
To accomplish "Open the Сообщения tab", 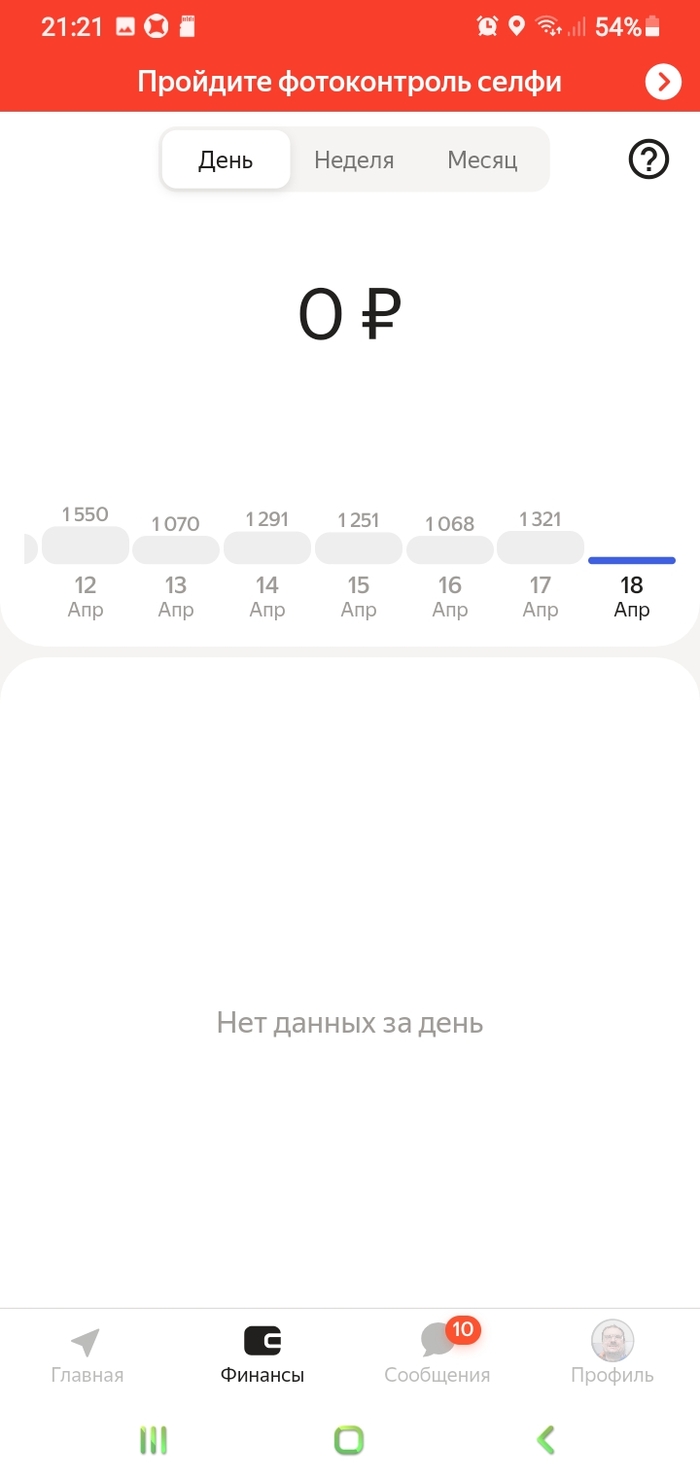I will [x=437, y=1356].
